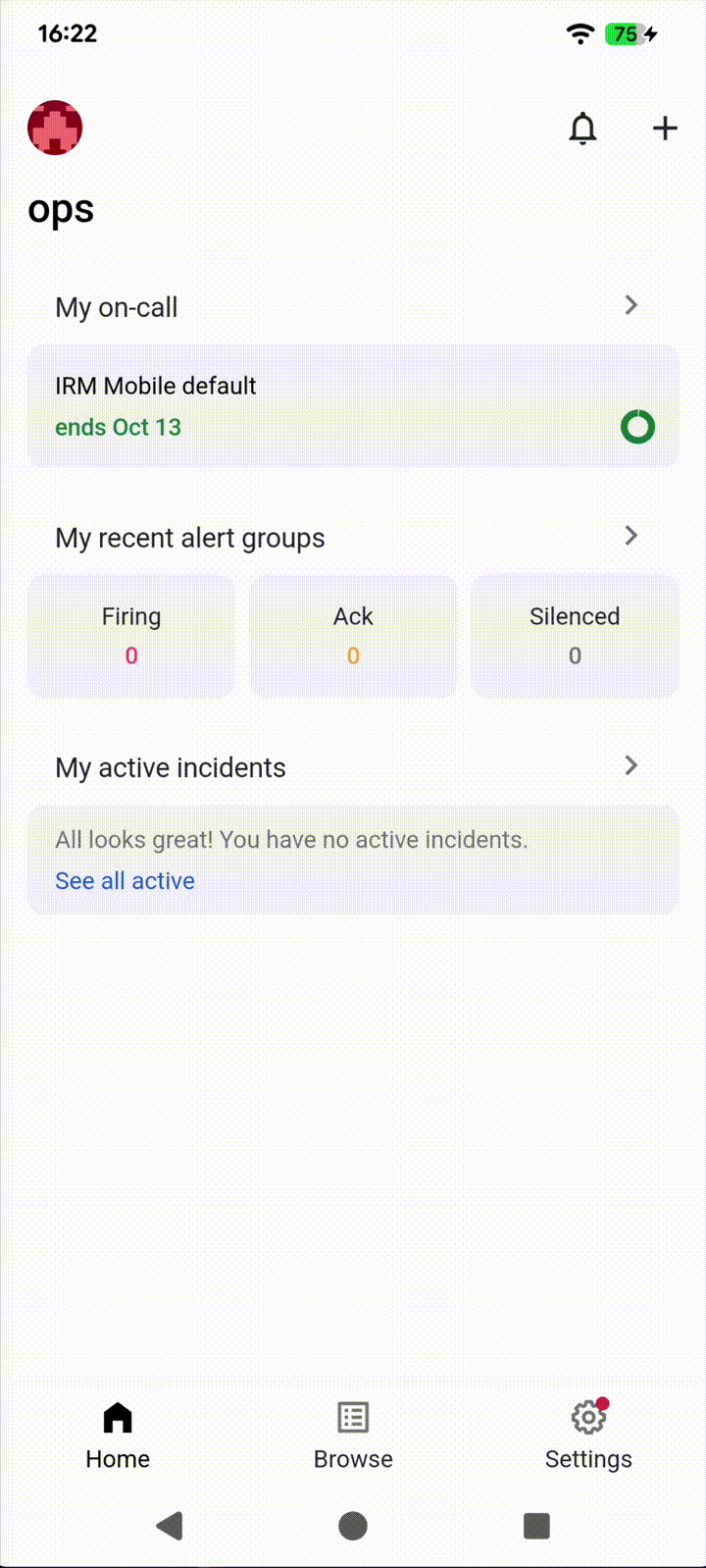View Firing alert groups
Image resolution: width=706 pixels, height=1568 pixels.
[131, 636]
